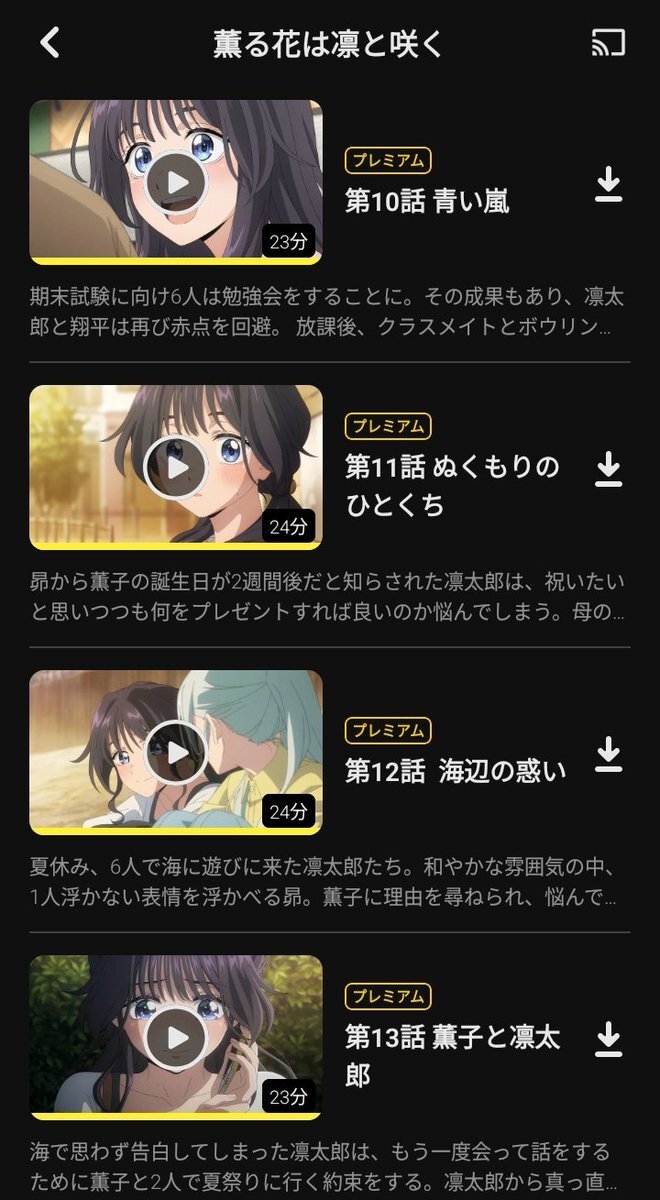Play episode 第12話 海辺の惑い

pyautogui.click(x=176, y=751)
